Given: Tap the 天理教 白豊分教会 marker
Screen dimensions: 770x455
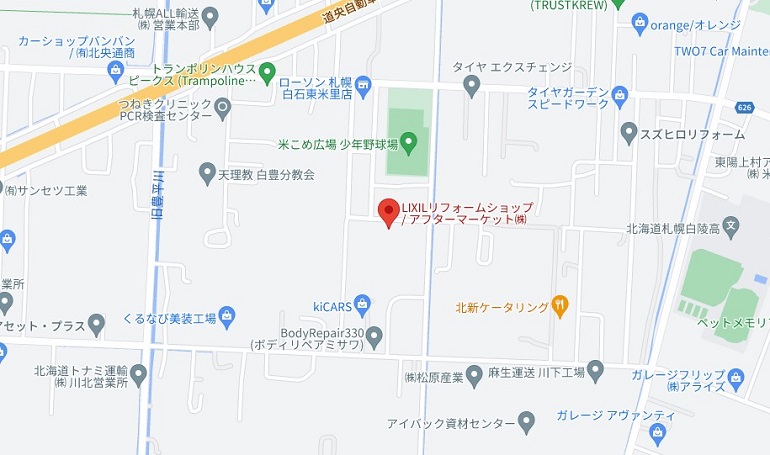Looking at the screenshot, I should tap(207, 172).
